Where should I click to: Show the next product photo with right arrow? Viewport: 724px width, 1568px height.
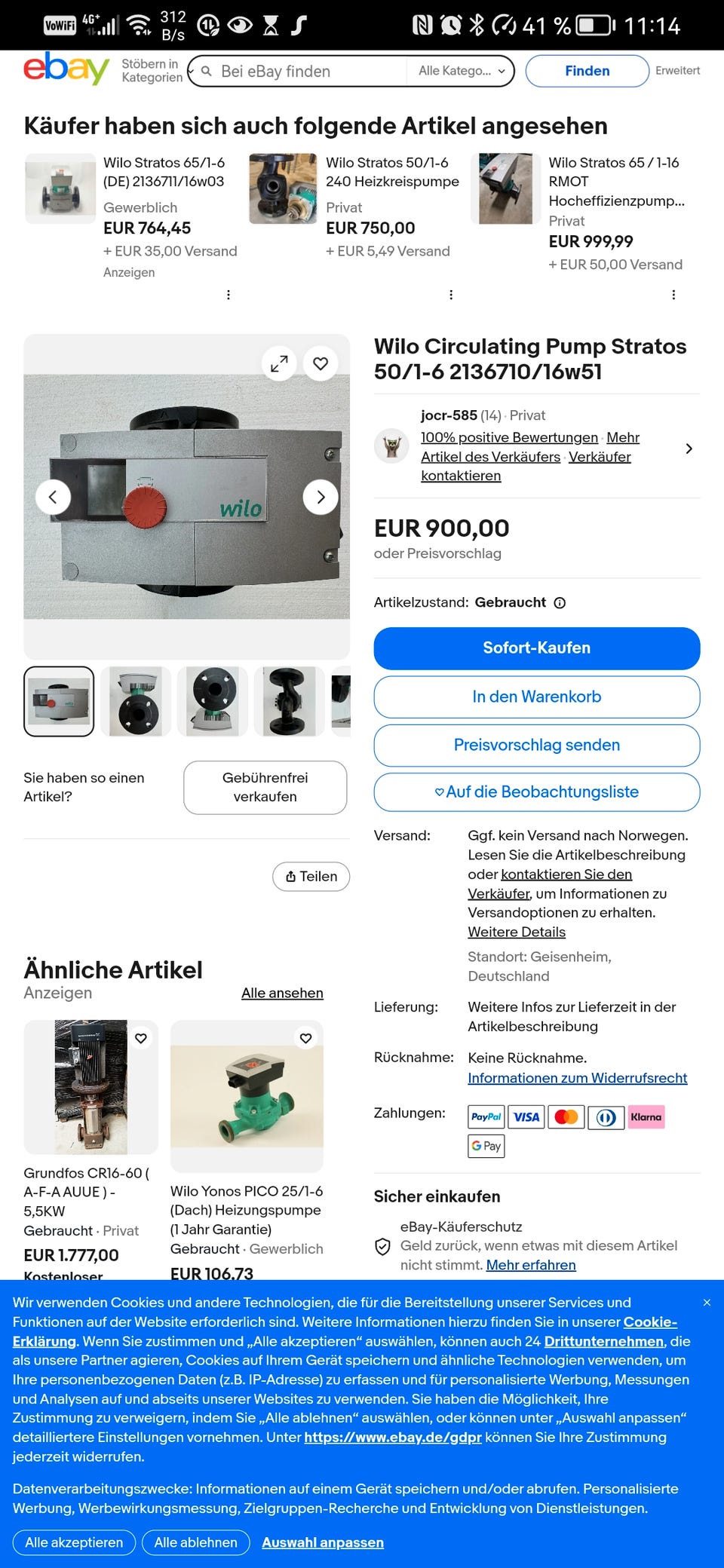point(321,497)
